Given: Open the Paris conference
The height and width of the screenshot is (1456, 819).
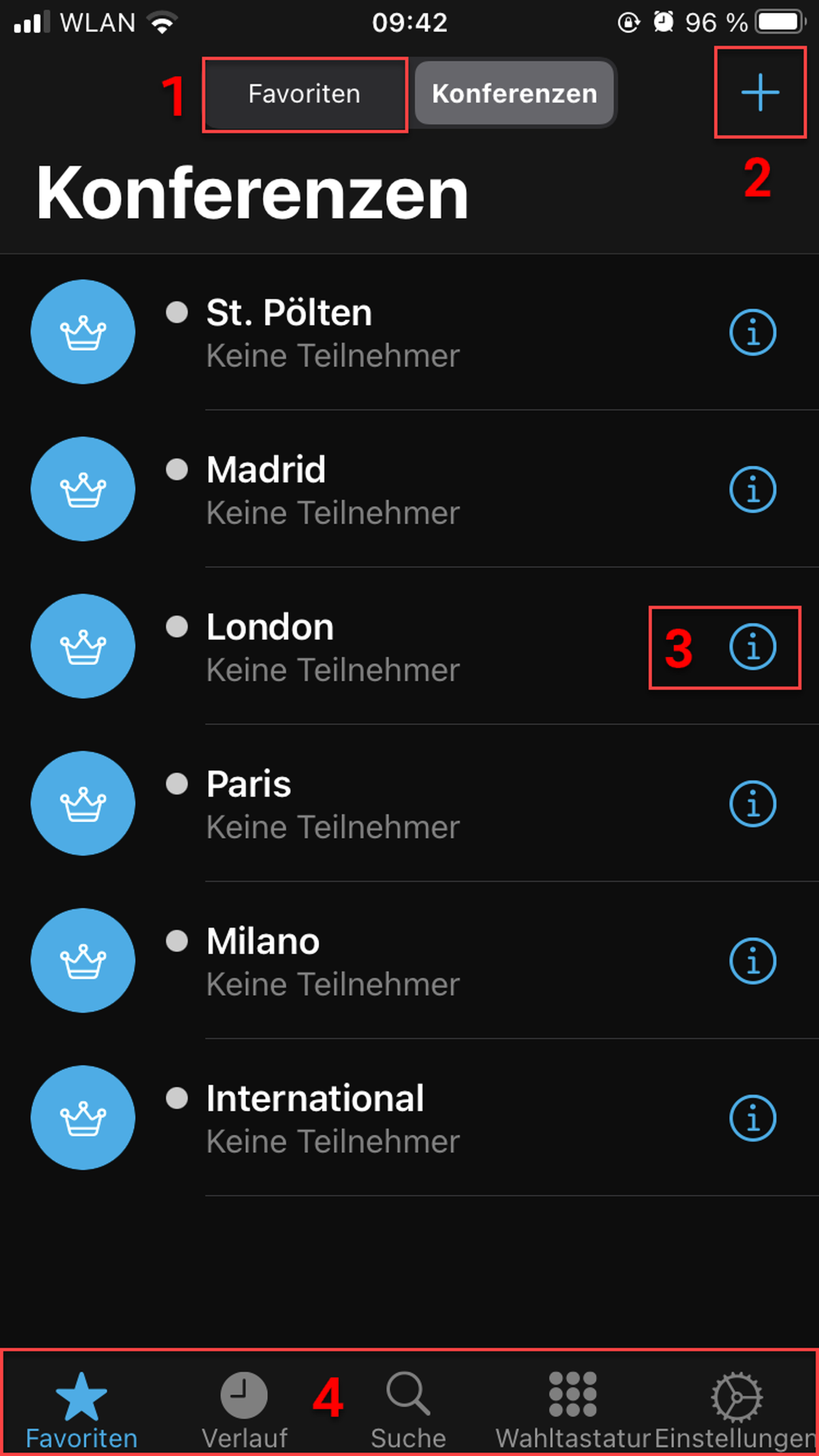Looking at the screenshot, I should click(333, 804).
